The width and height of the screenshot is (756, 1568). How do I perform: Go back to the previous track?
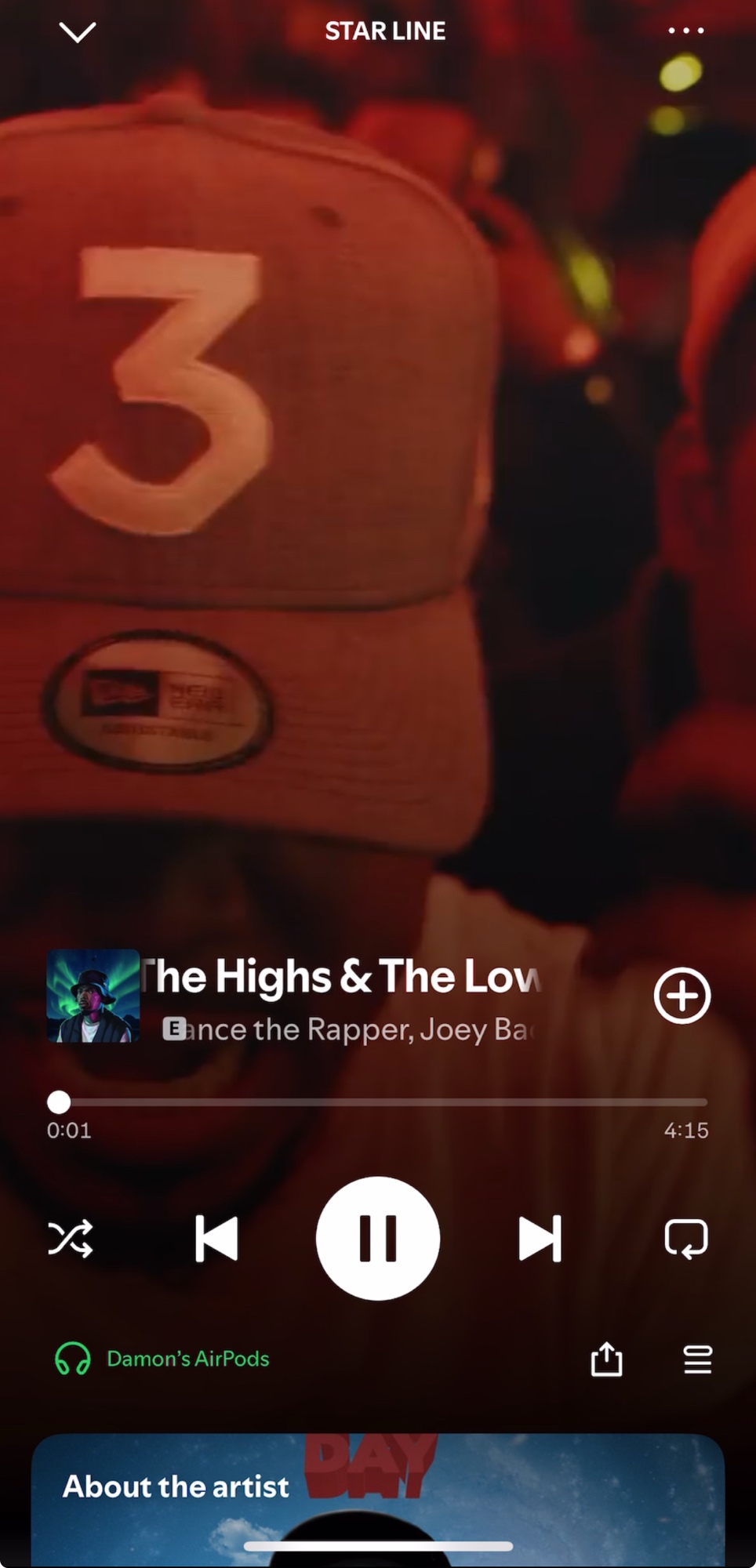coord(216,1239)
